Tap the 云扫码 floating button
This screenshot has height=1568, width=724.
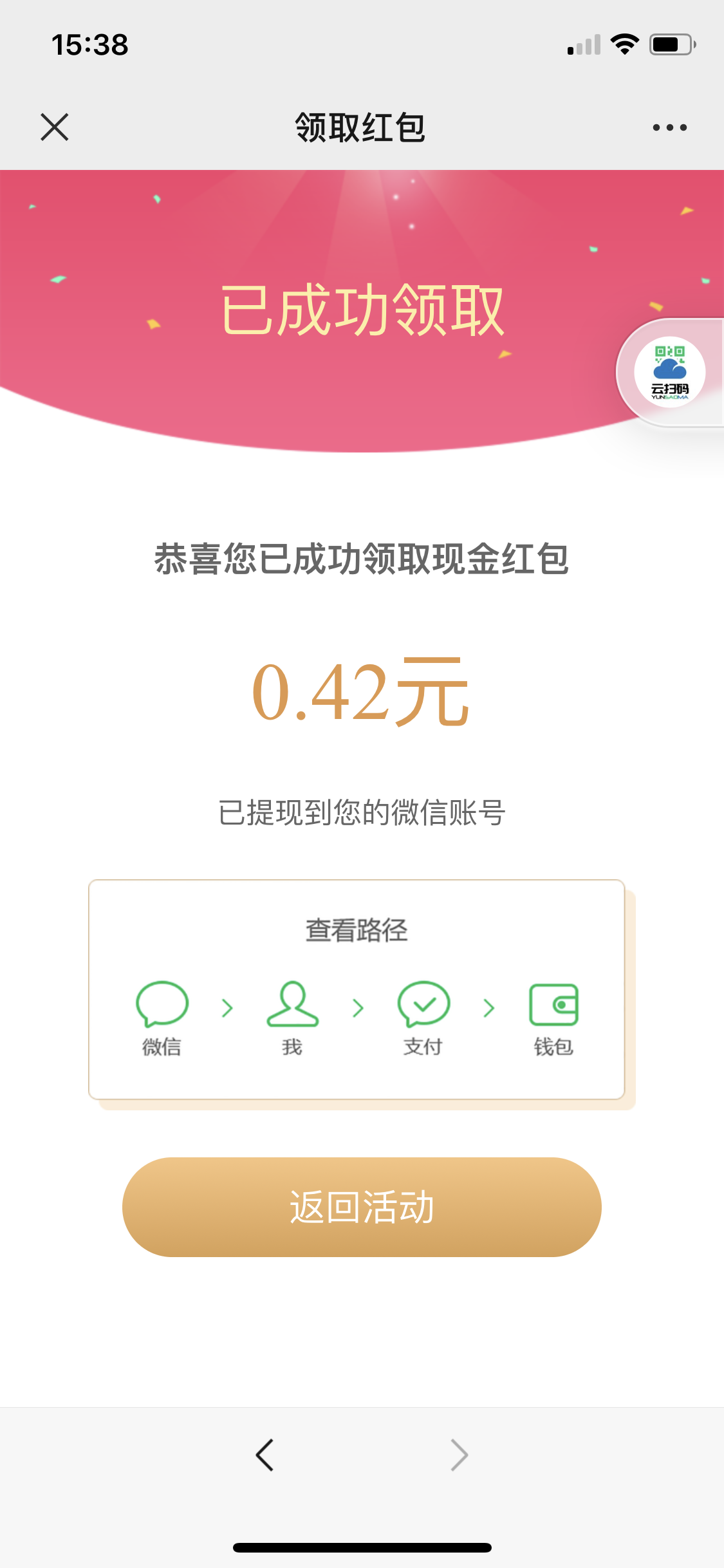[x=669, y=372]
